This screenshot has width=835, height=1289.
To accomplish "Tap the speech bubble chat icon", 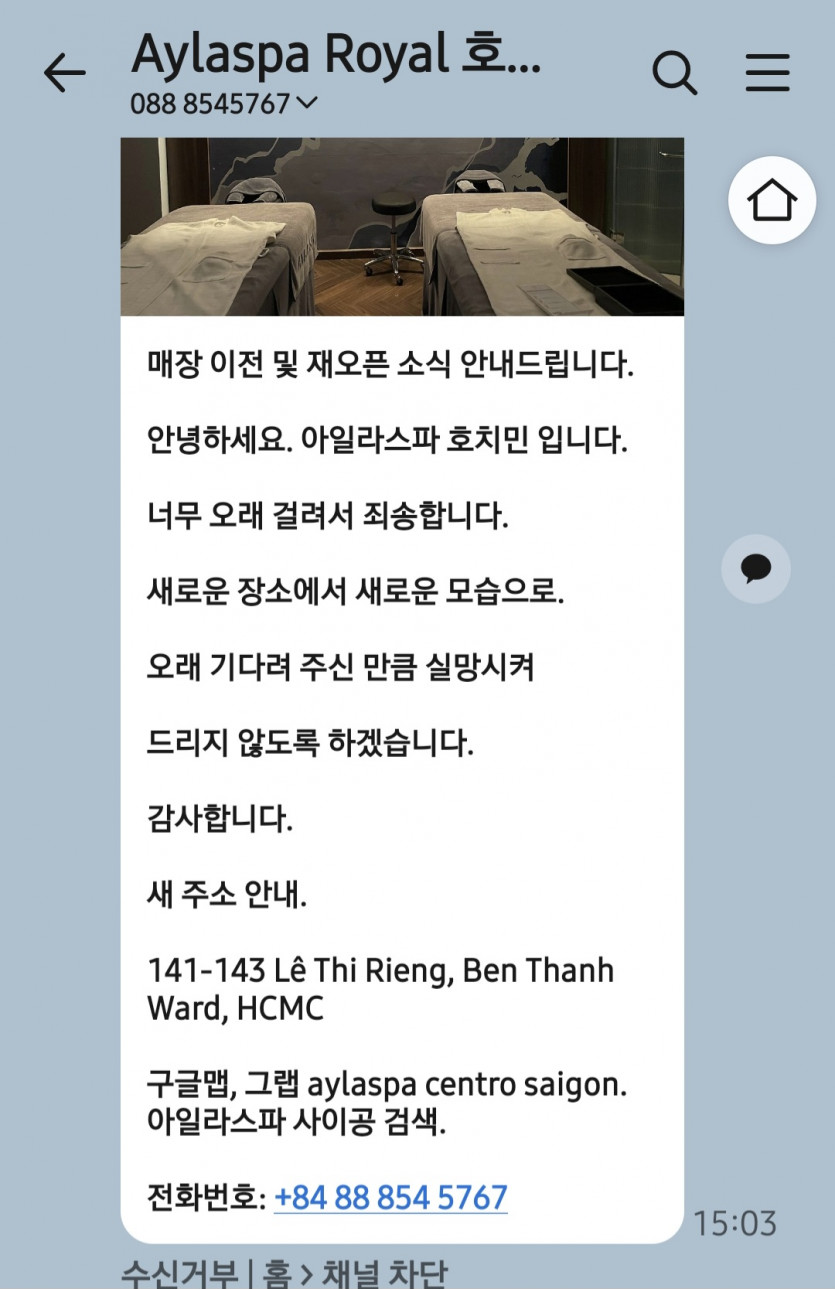I will tap(756, 569).
